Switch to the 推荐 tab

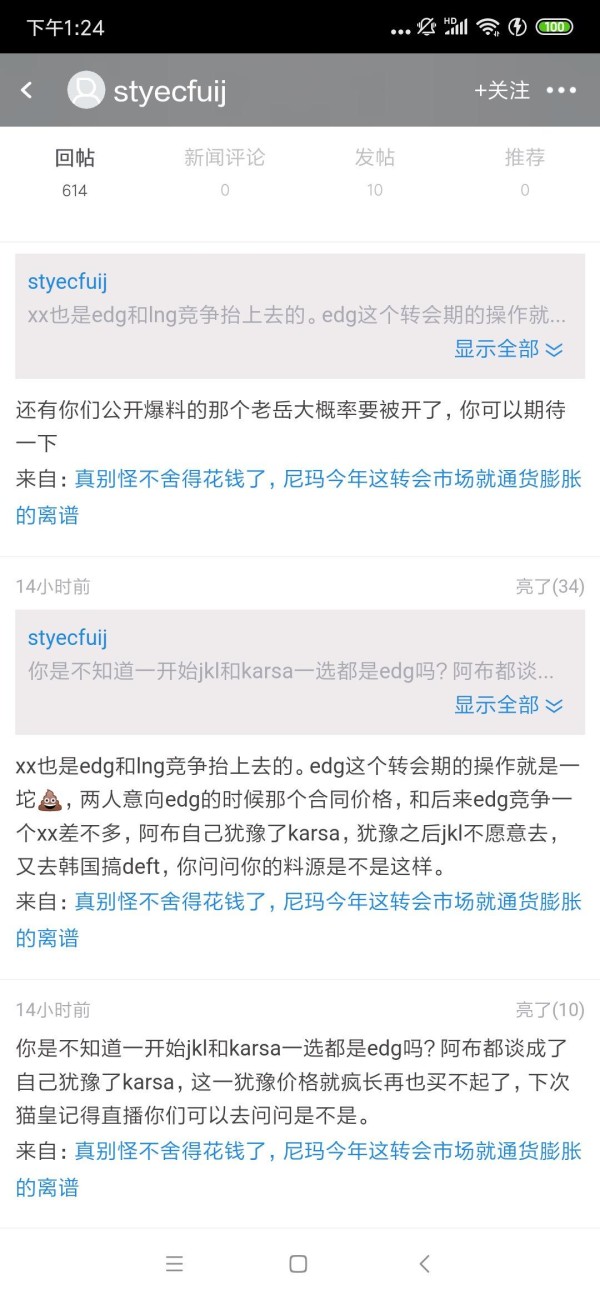[x=525, y=172]
